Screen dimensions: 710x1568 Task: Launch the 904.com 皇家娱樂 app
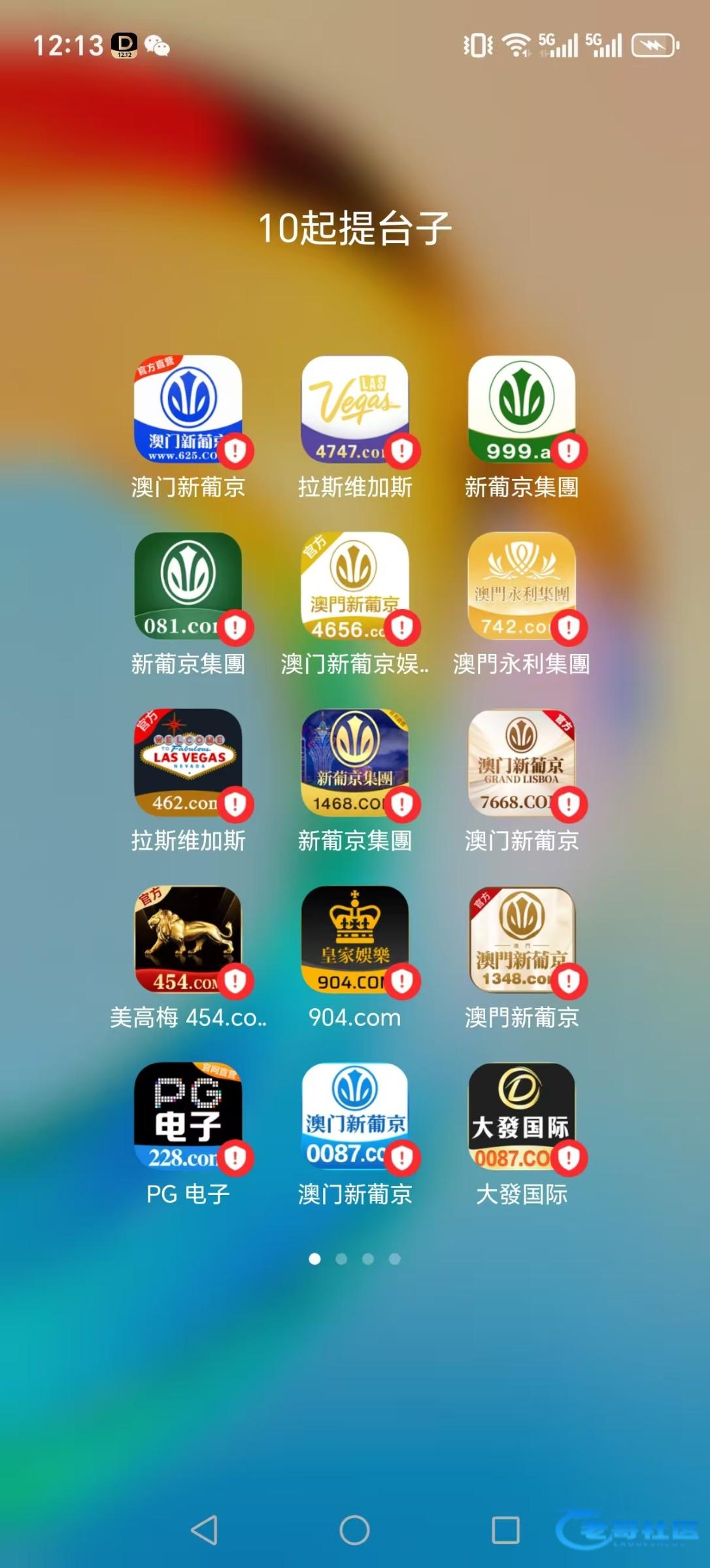coord(354,939)
